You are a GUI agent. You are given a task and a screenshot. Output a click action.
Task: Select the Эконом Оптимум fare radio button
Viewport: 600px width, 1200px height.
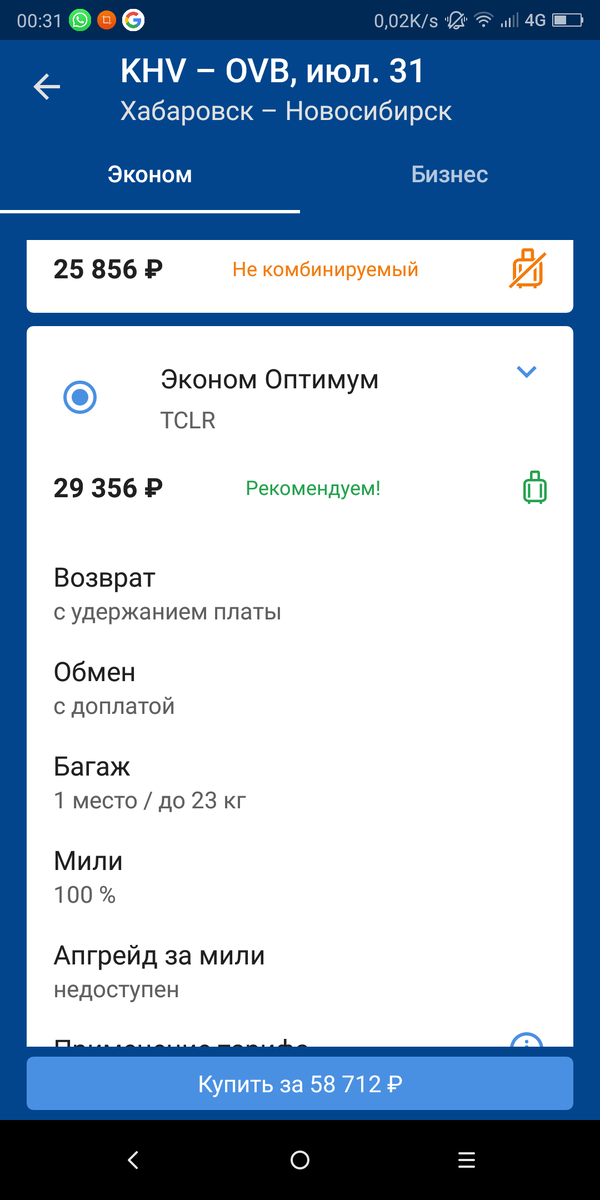click(x=80, y=398)
